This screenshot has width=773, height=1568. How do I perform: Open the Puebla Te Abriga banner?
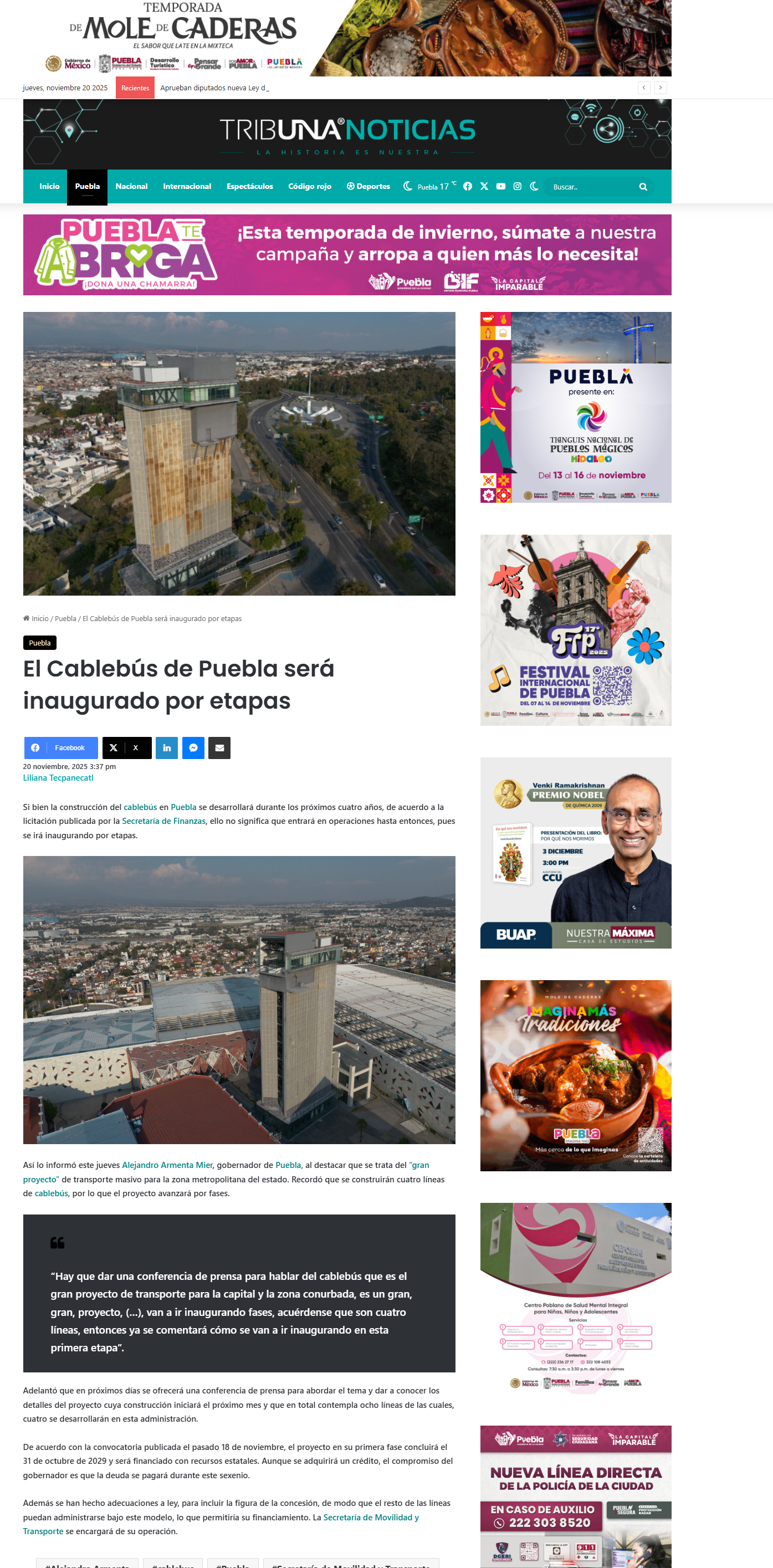[347, 254]
